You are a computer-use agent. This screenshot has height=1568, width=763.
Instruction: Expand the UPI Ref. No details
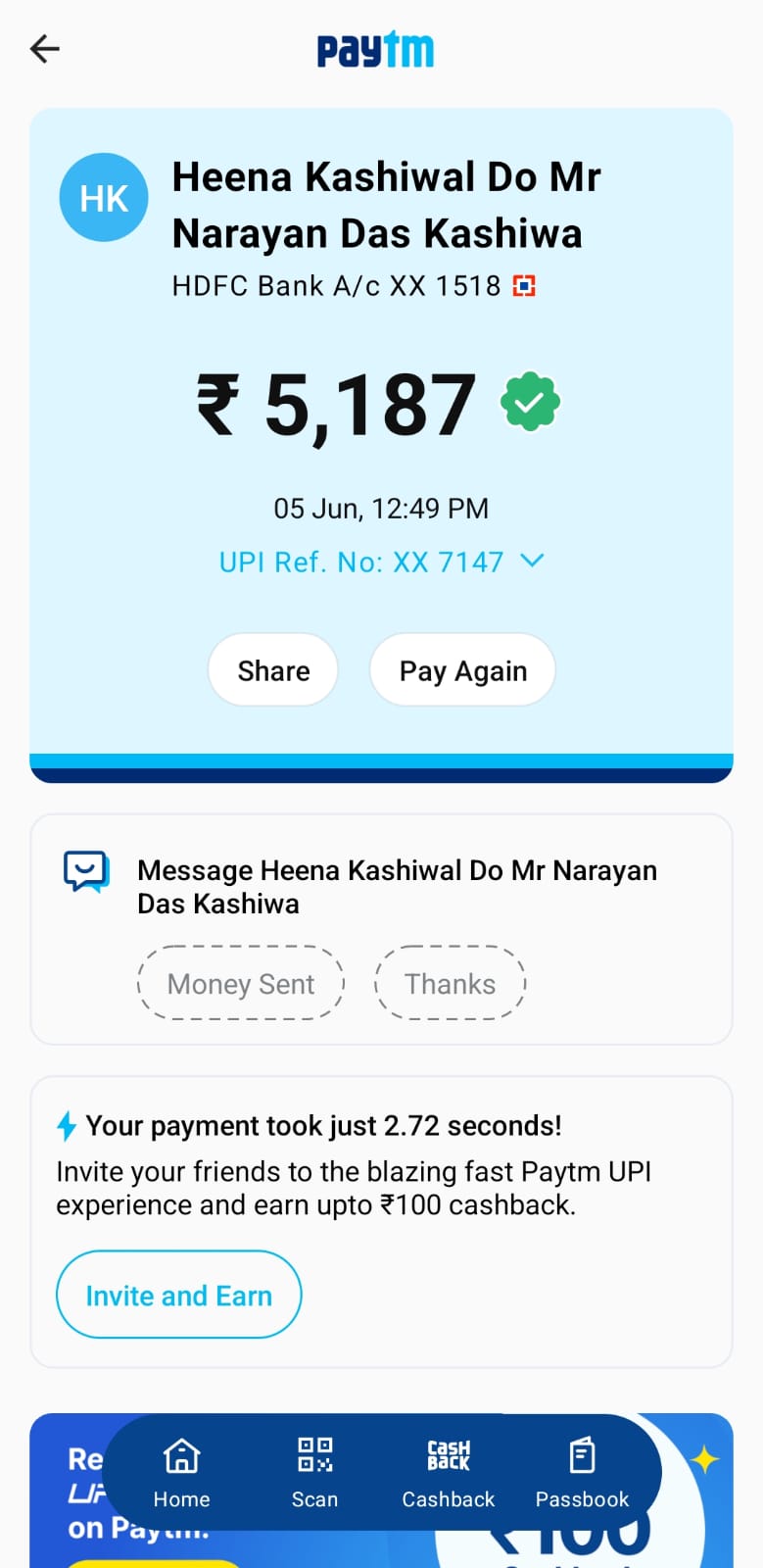[531, 561]
